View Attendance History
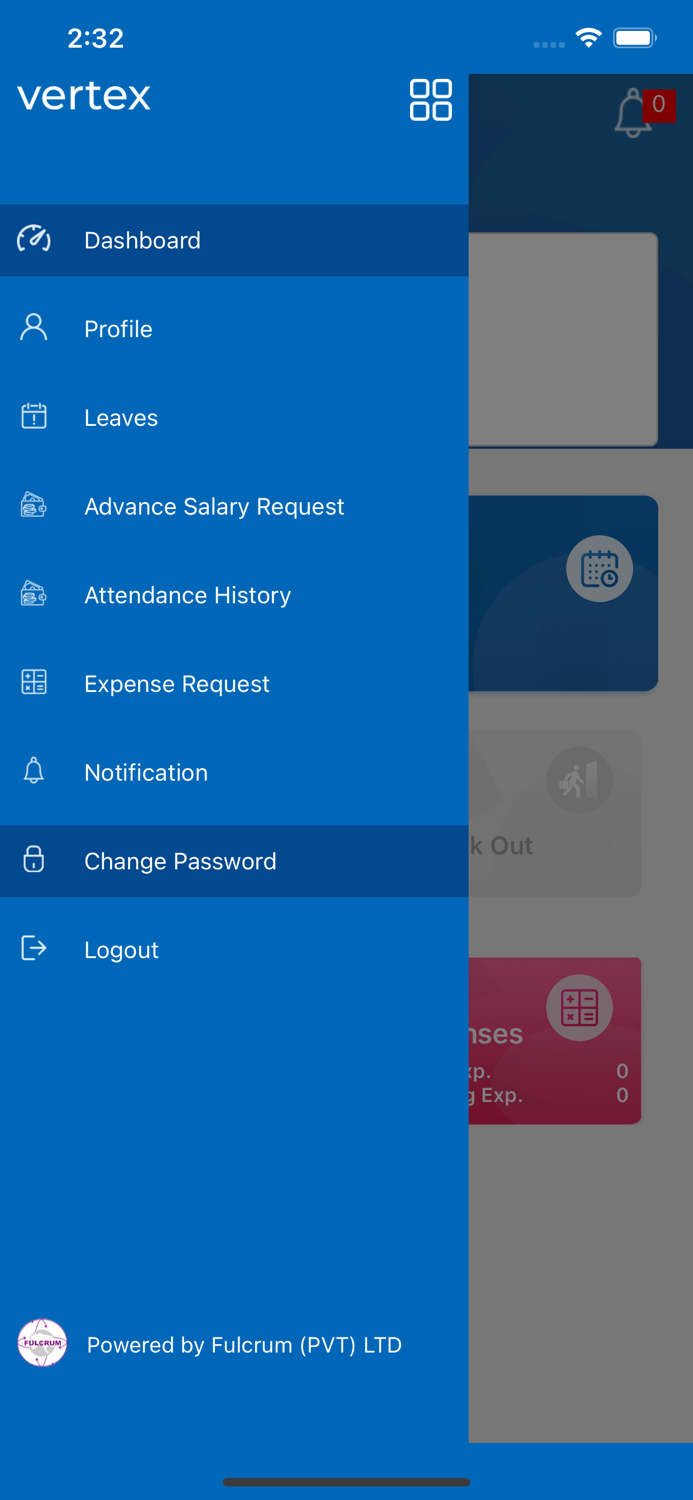The width and height of the screenshot is (693, 1500). (234, 595)
